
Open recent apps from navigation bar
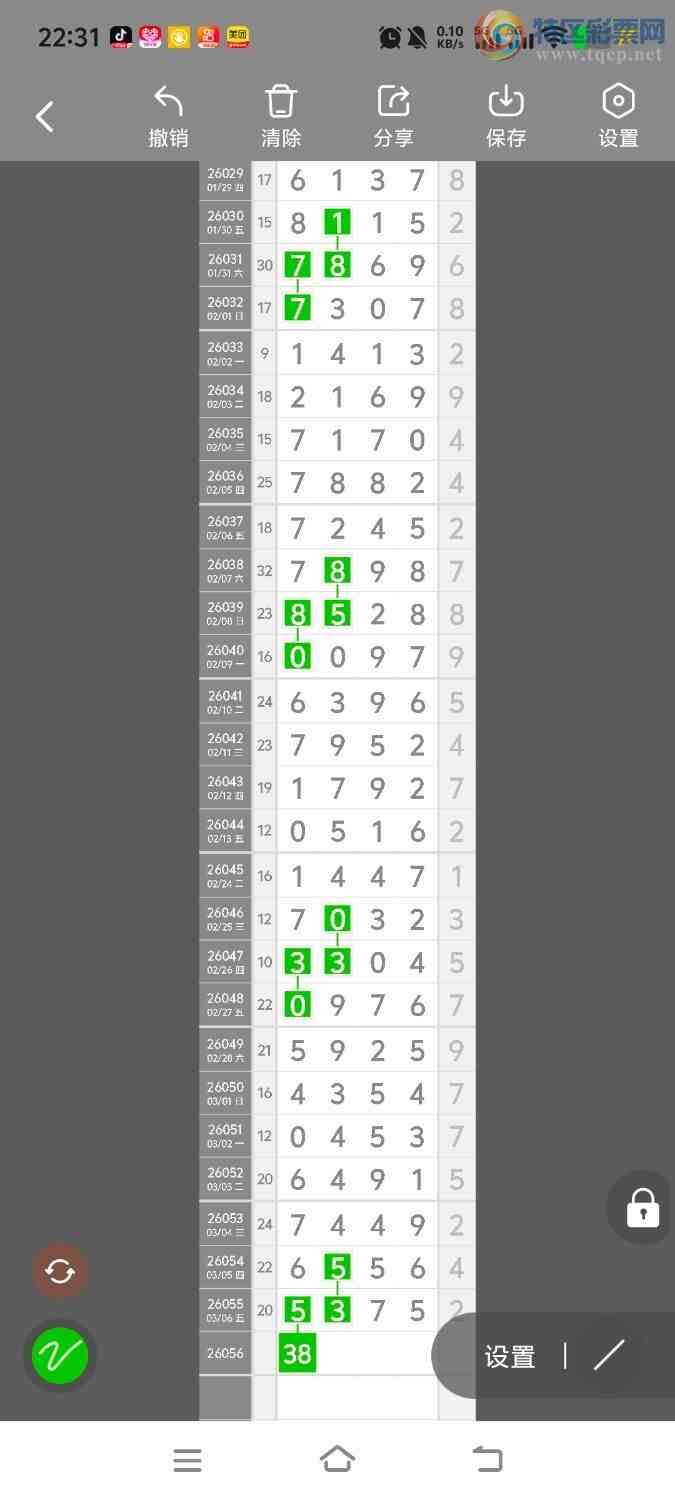187,1460
